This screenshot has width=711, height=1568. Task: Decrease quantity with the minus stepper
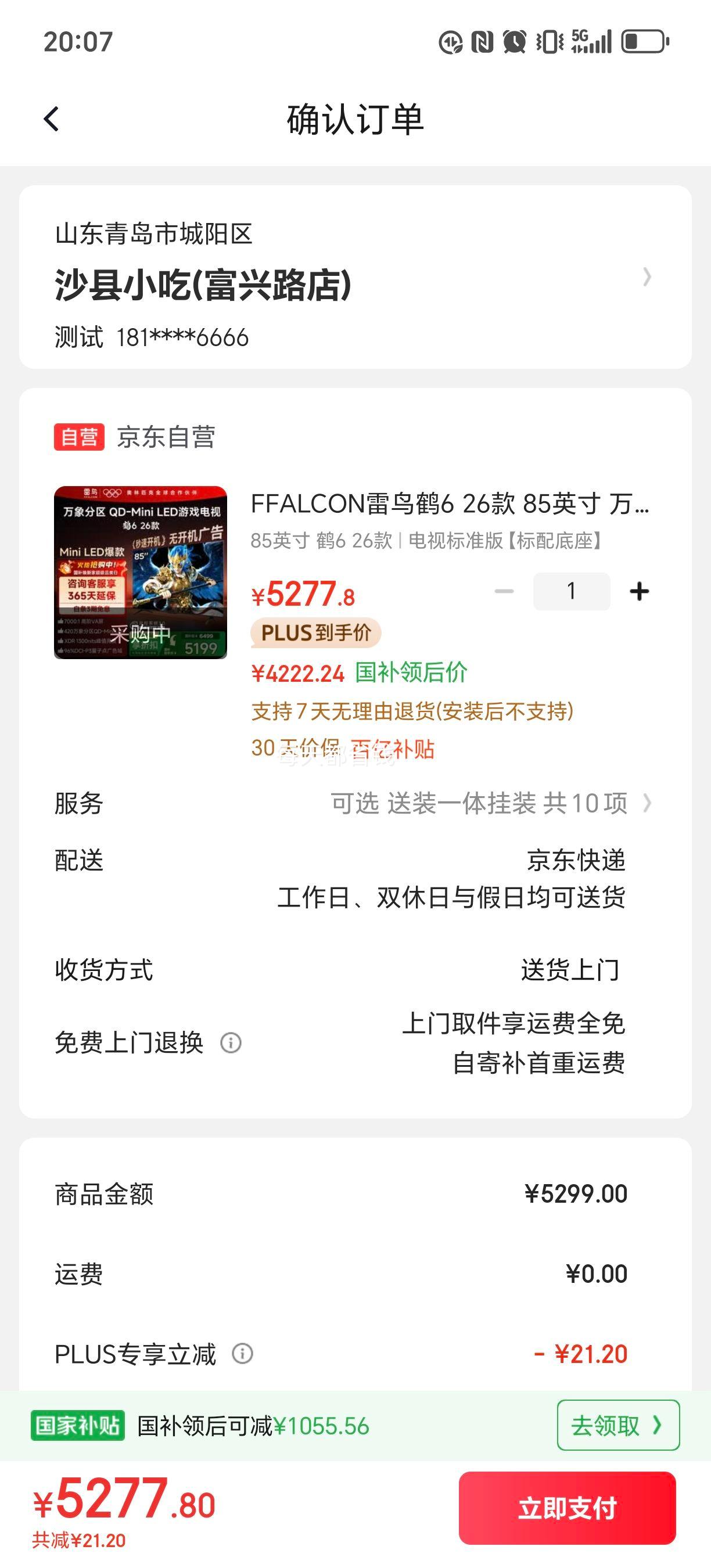click(503, 591)
